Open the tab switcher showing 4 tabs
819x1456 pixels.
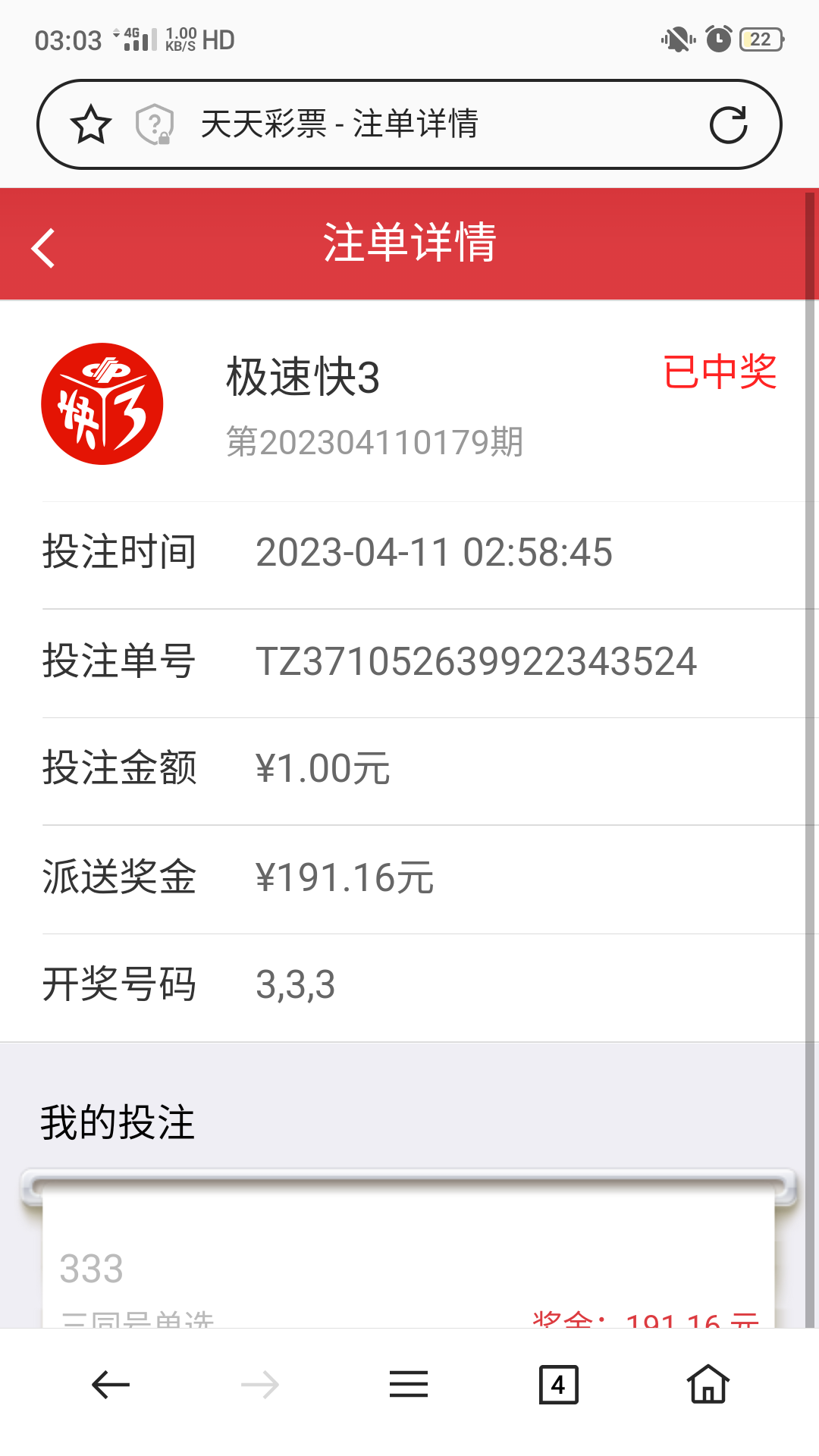tap(558, 1385)
